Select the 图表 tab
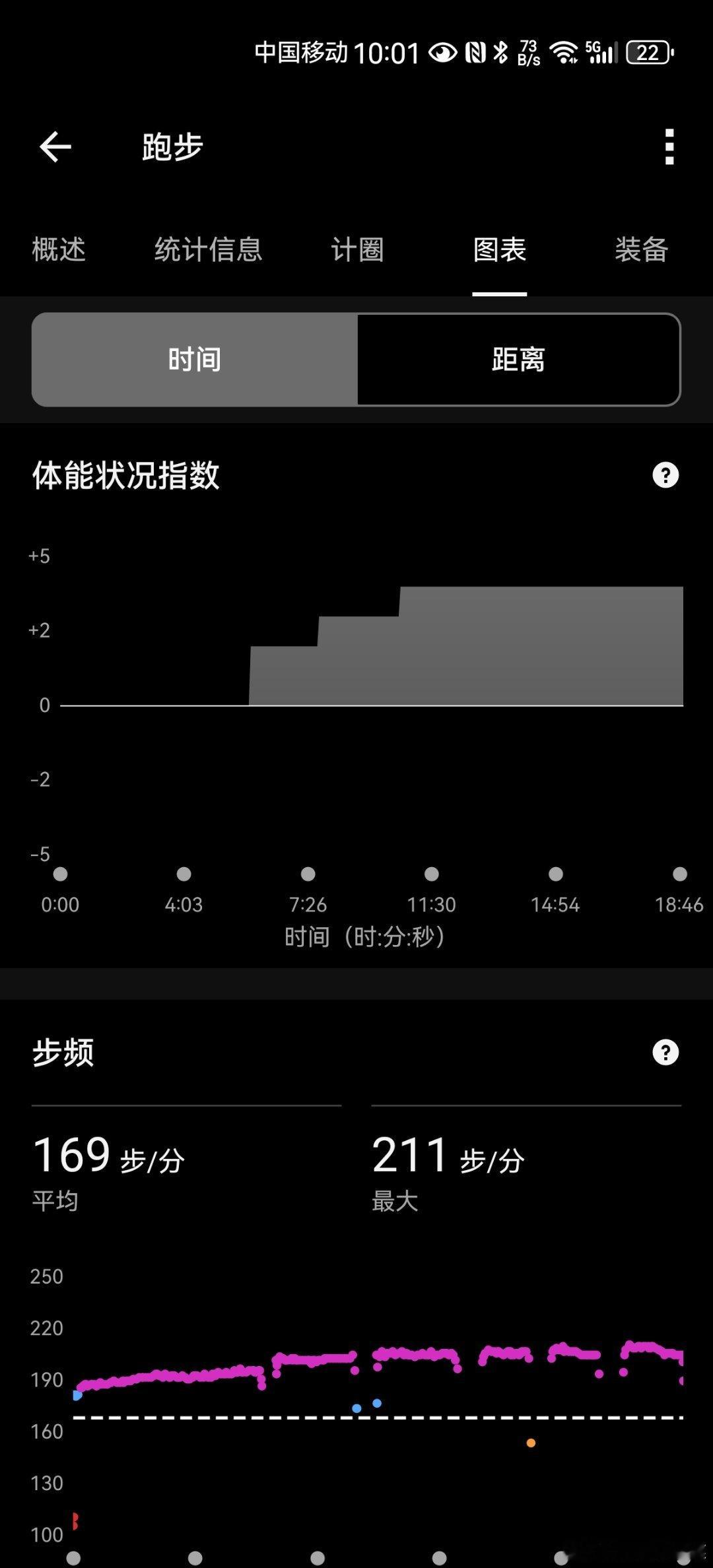Image resolution: width=713 pixels, height=1568 pixels. click(x=500, y=250)
